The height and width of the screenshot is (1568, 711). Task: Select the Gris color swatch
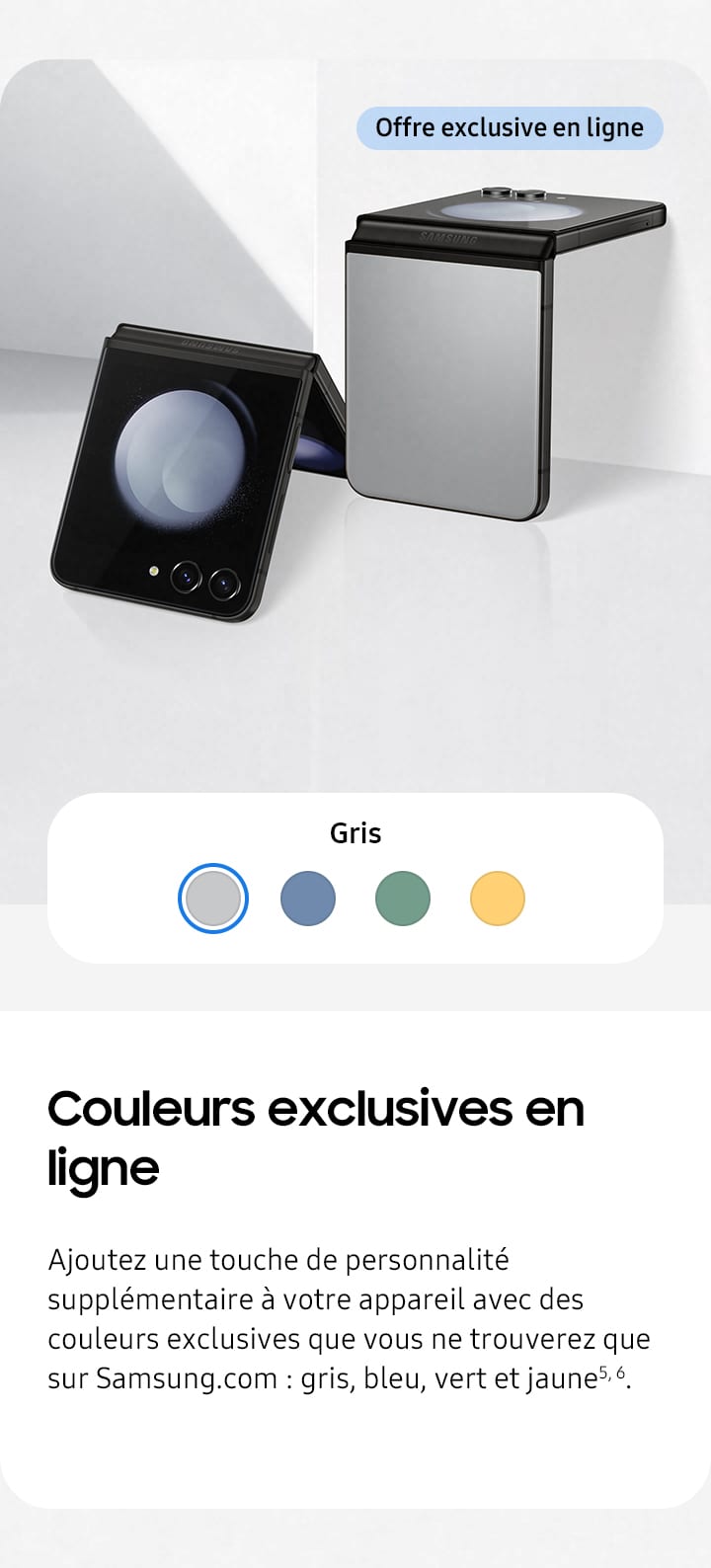click(213, 899)
